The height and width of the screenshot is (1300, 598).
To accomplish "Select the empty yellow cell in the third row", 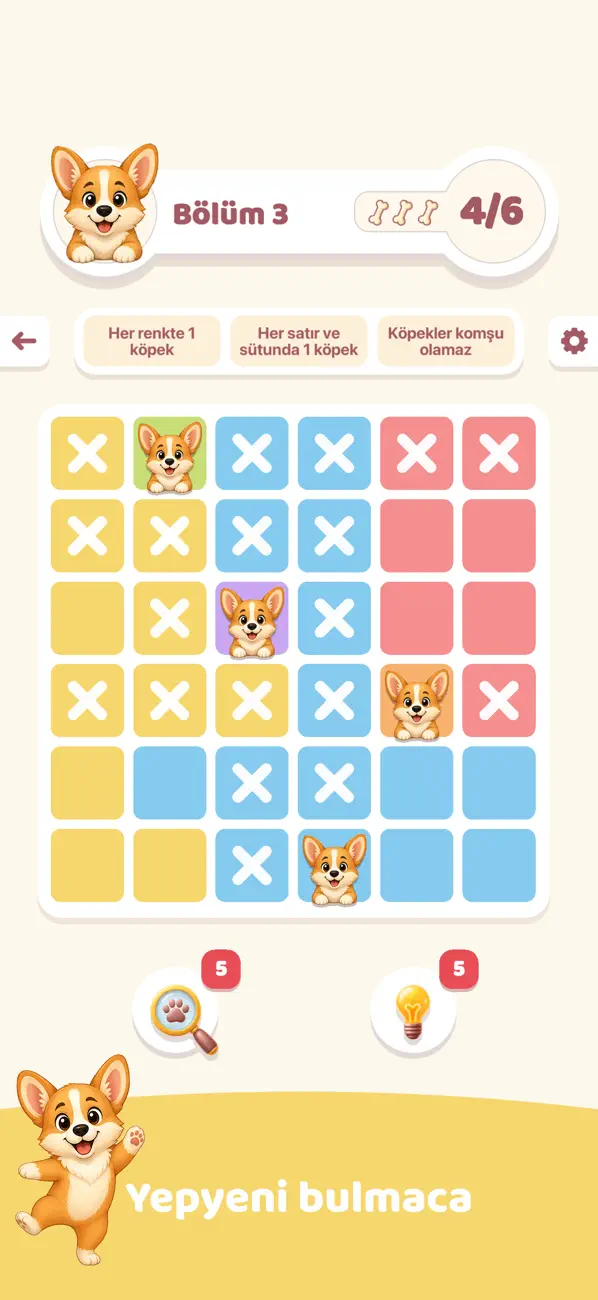I will 88,618.
